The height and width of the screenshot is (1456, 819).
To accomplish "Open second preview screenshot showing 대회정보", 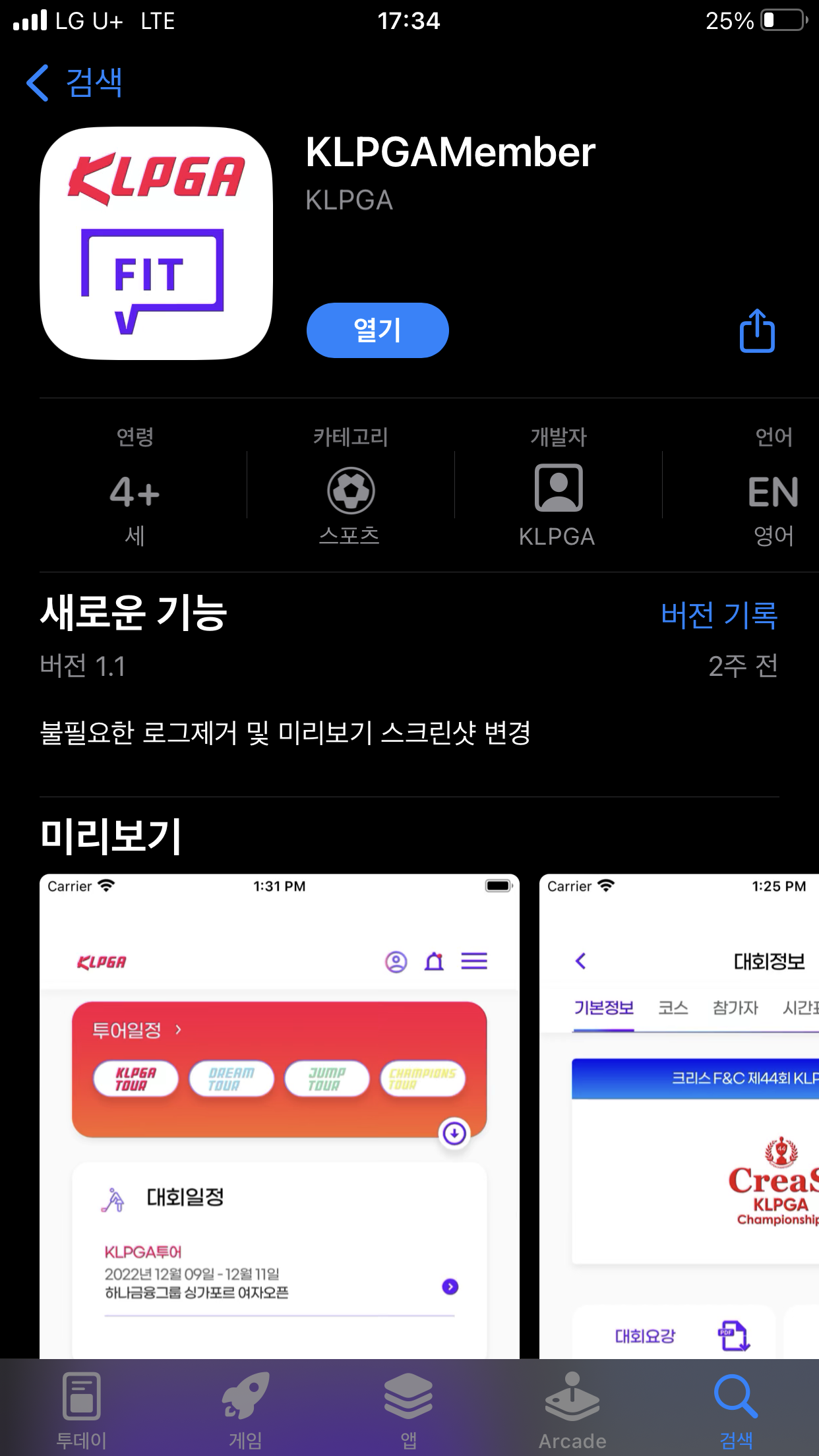I will pyautogui.click(x=679, y=1116).
